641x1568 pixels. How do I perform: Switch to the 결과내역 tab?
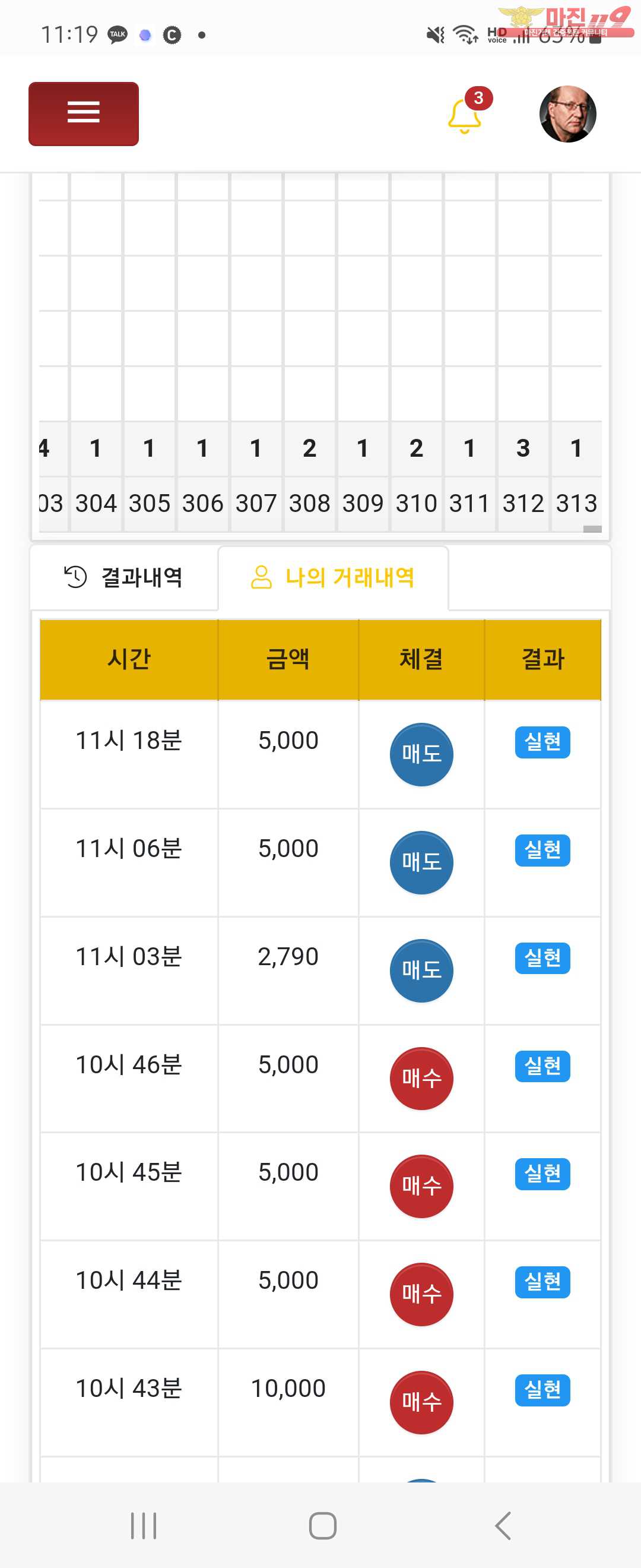[x=124, y=577]
